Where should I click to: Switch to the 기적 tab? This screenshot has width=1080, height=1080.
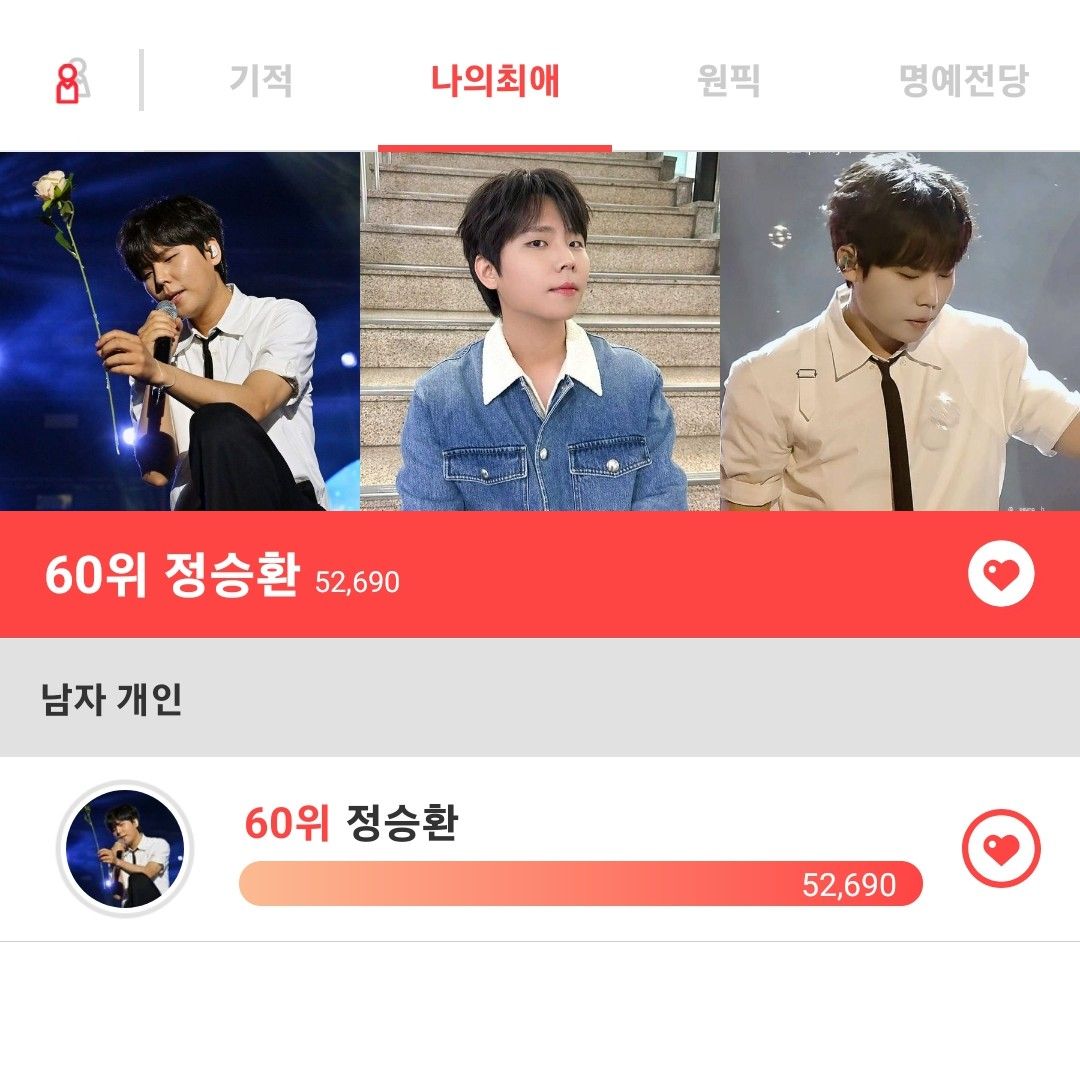261,81
